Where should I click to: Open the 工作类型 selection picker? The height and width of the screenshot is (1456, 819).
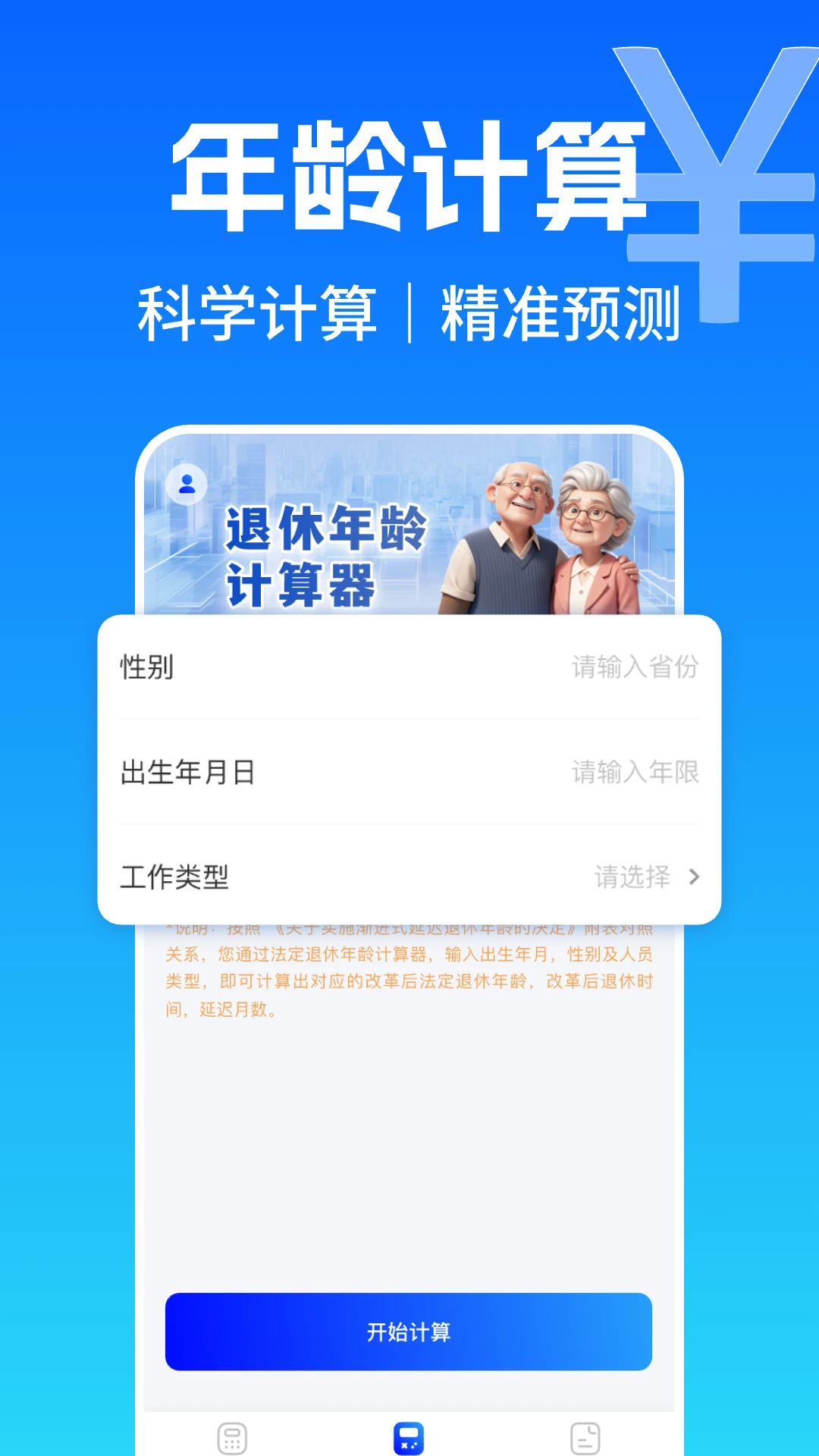point(409,877)
